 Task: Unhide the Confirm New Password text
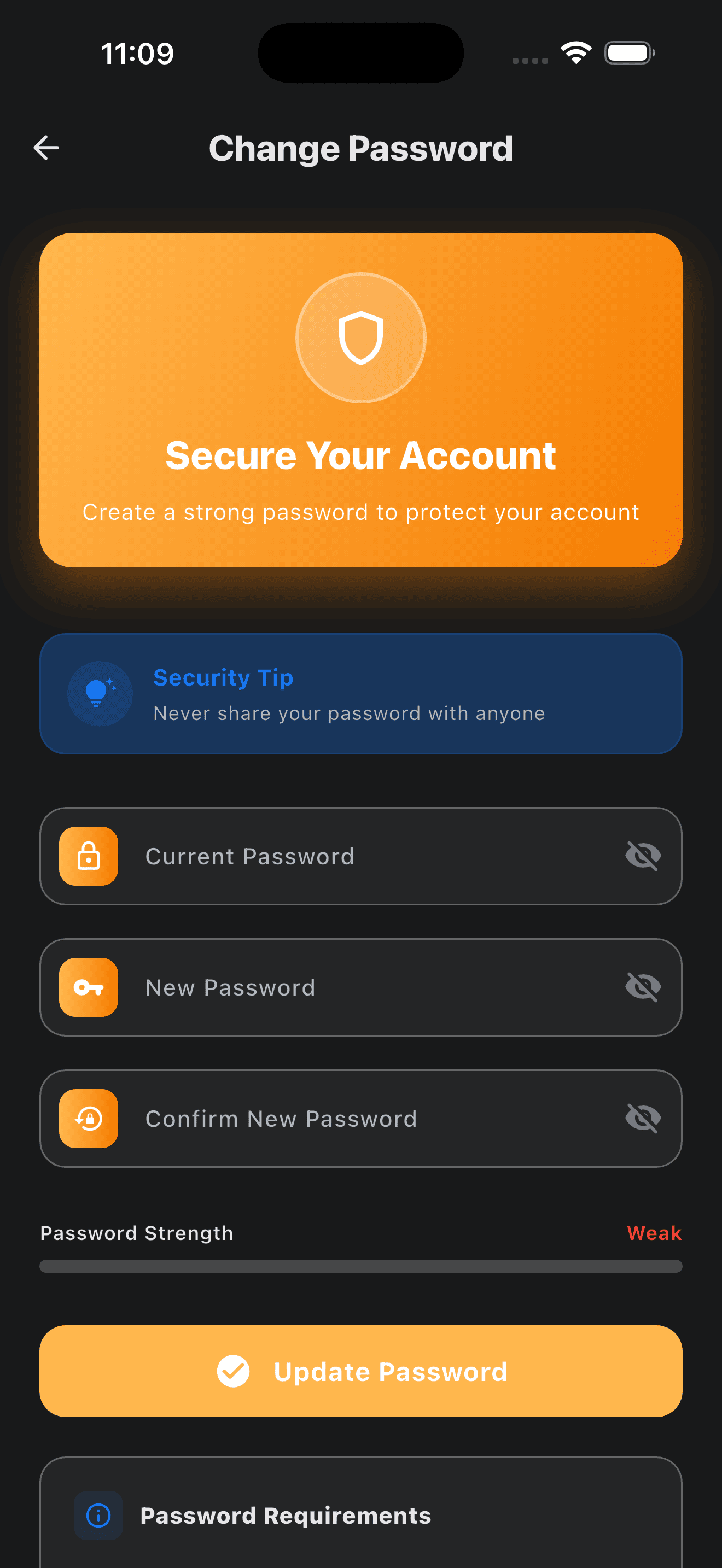(643, 1118)
